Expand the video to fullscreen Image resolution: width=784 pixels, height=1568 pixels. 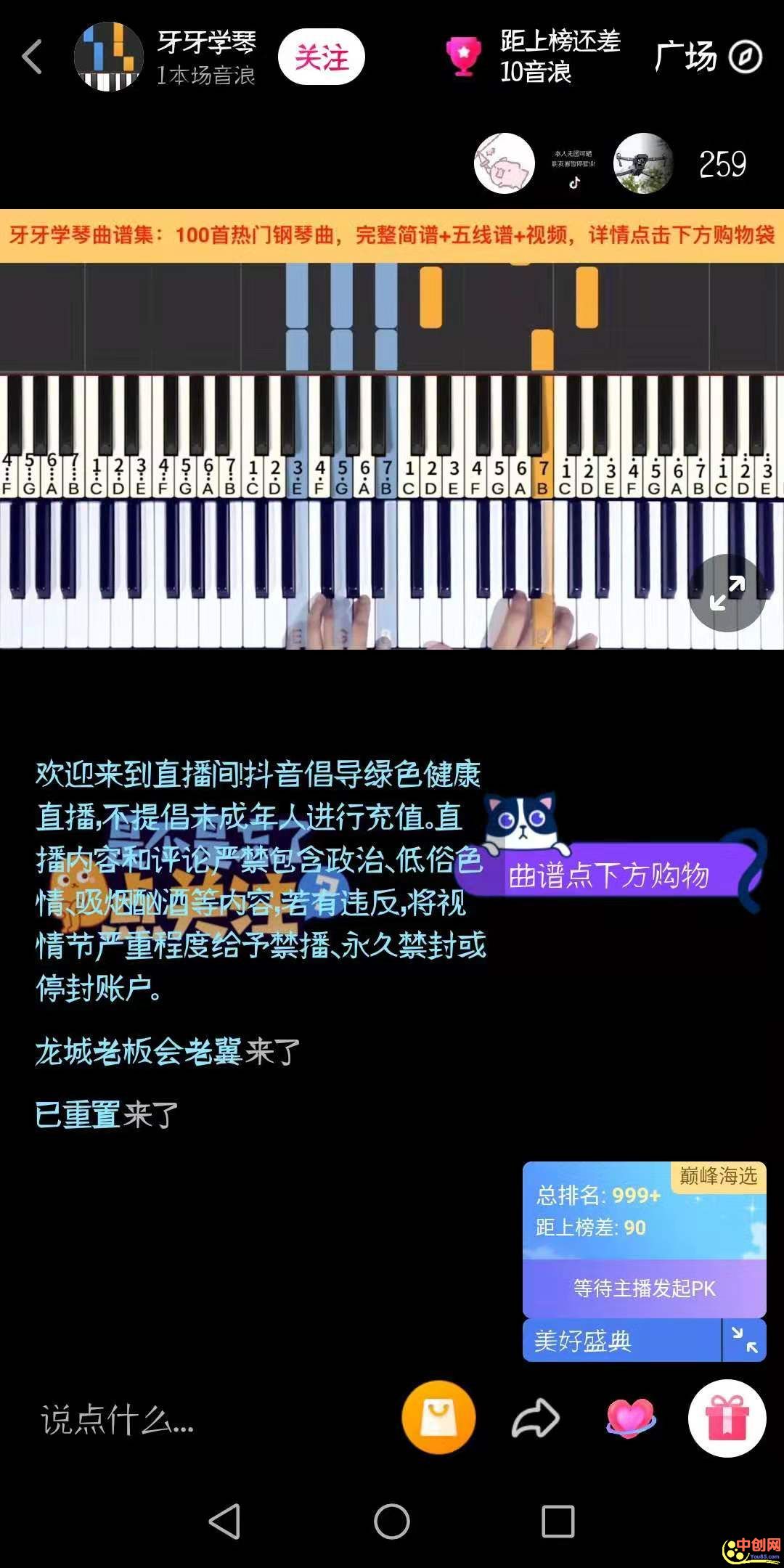(x=727, y=592)
